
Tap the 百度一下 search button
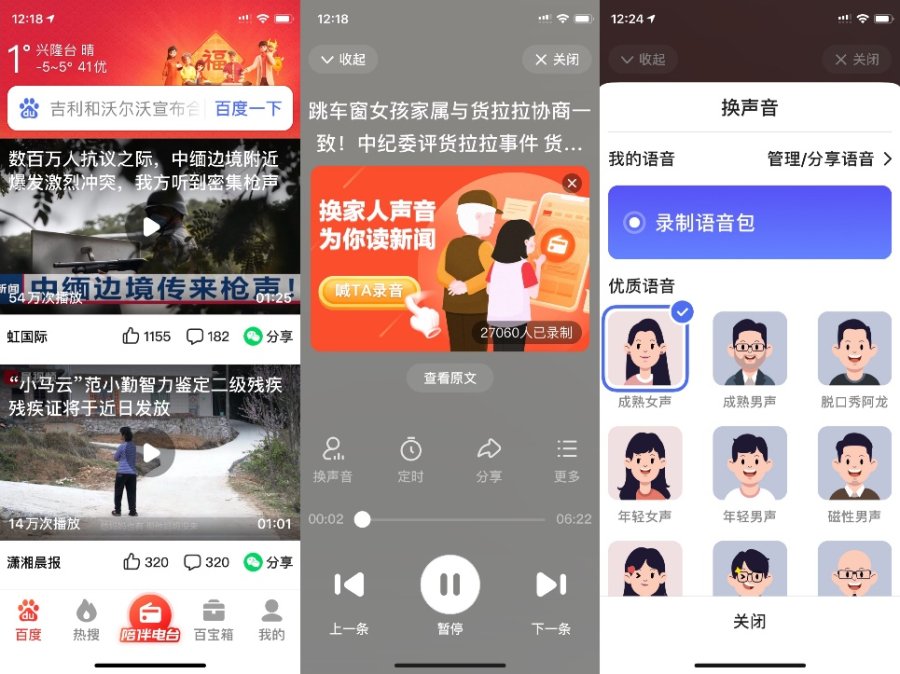249,109
